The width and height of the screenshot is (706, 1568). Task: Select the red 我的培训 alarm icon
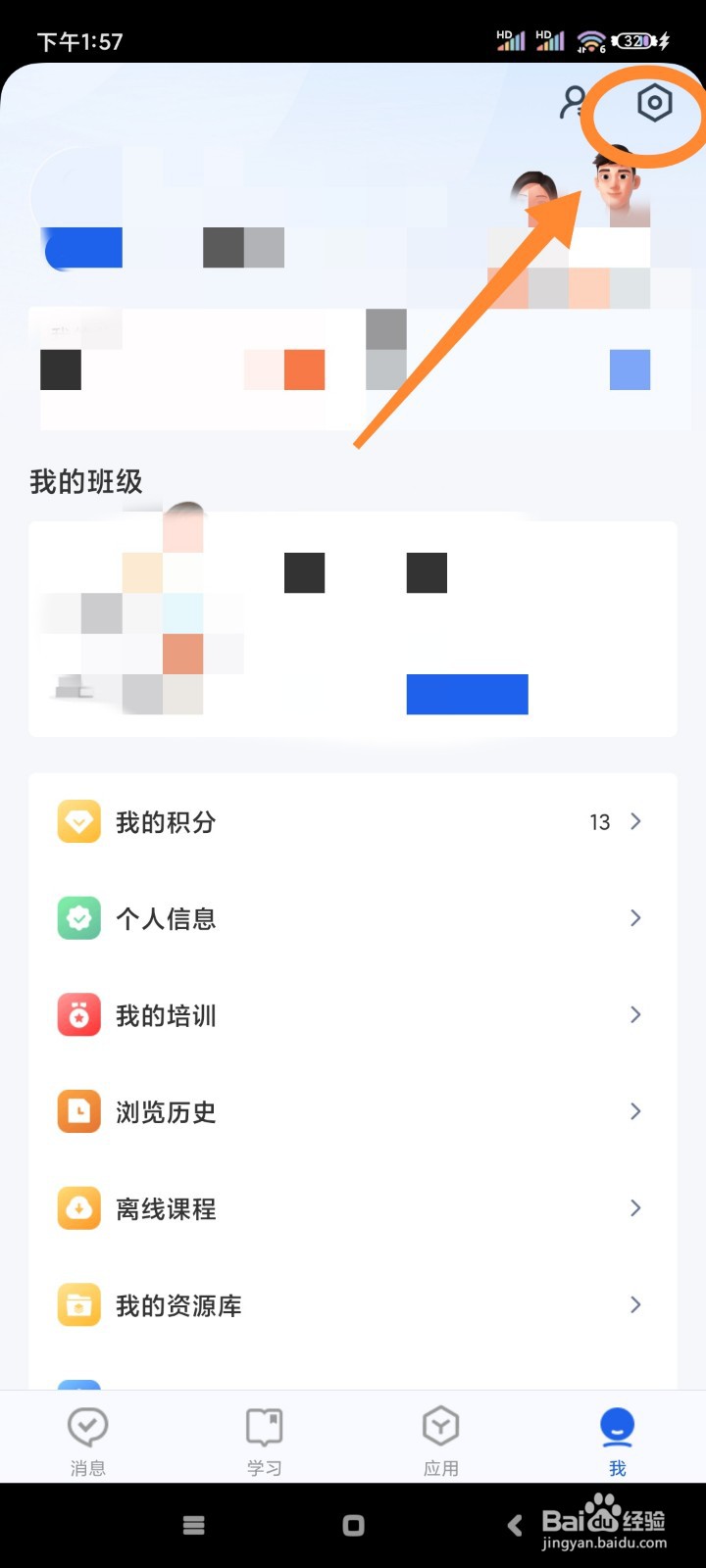click(78, 1015)
